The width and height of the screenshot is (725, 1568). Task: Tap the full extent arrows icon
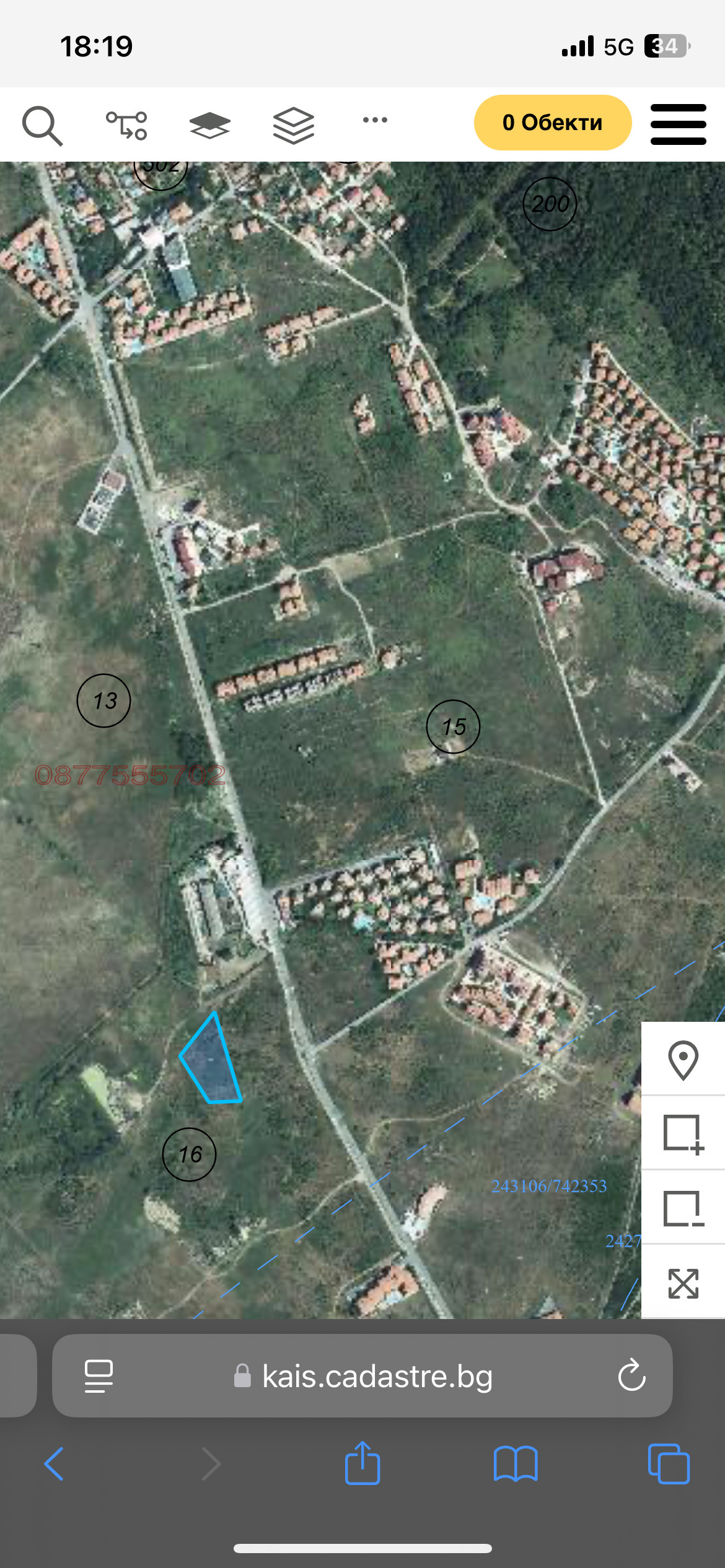pyautogui.click(x=683, y=1283)
